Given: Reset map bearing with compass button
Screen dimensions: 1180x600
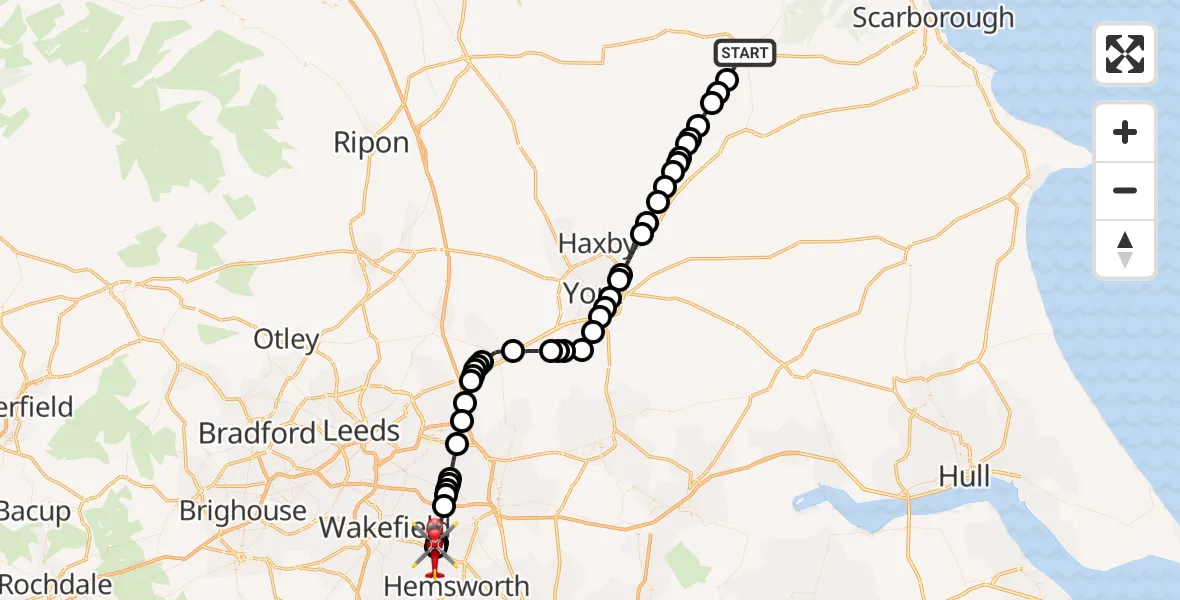Looking at the screenshot, I should point(1125,248).
